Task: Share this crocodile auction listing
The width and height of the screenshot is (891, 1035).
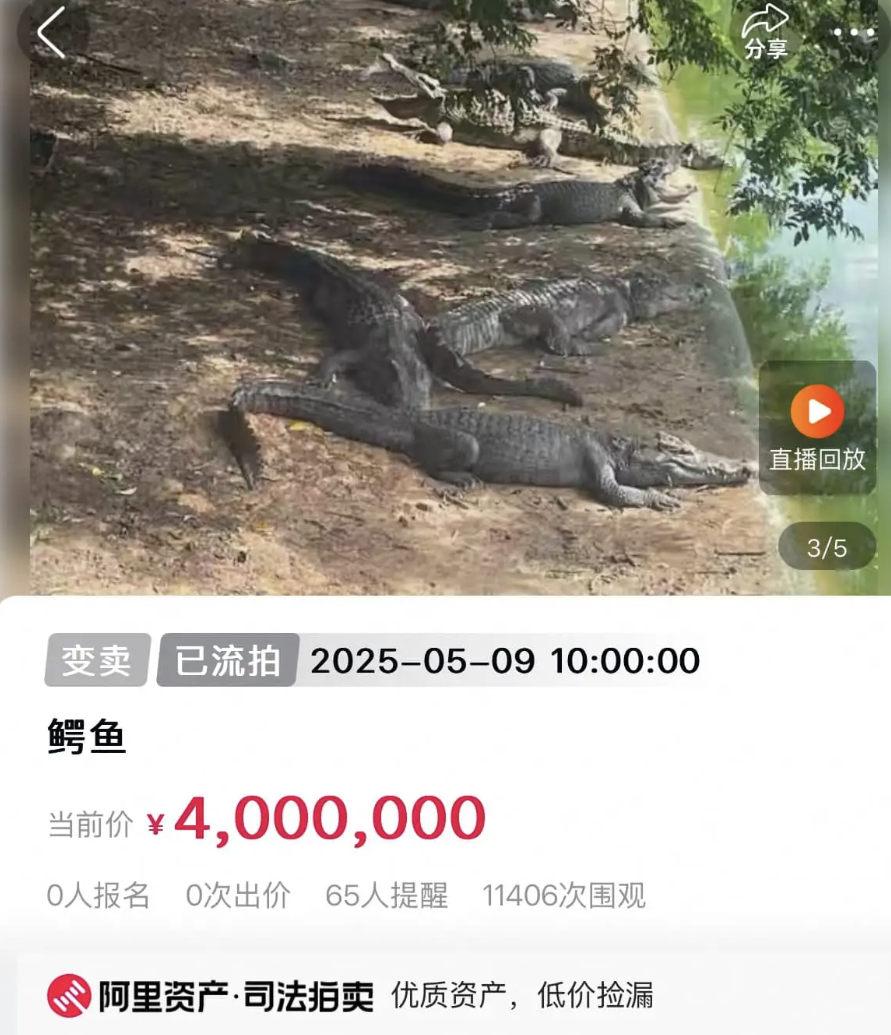Action: [765, 30]
